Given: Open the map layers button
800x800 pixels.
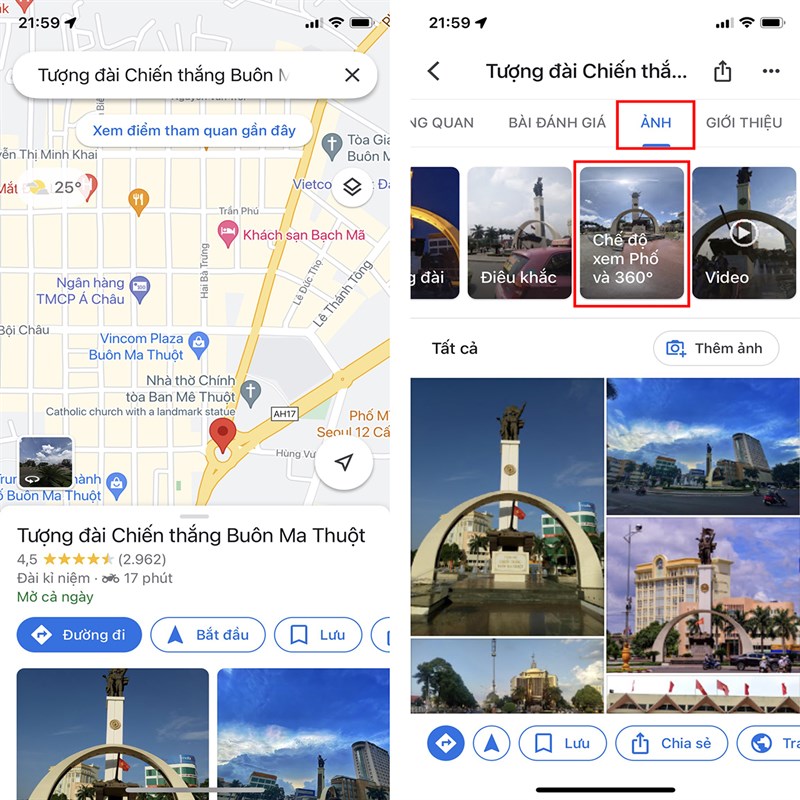Looking at the screenshot, I should (351, 186).
